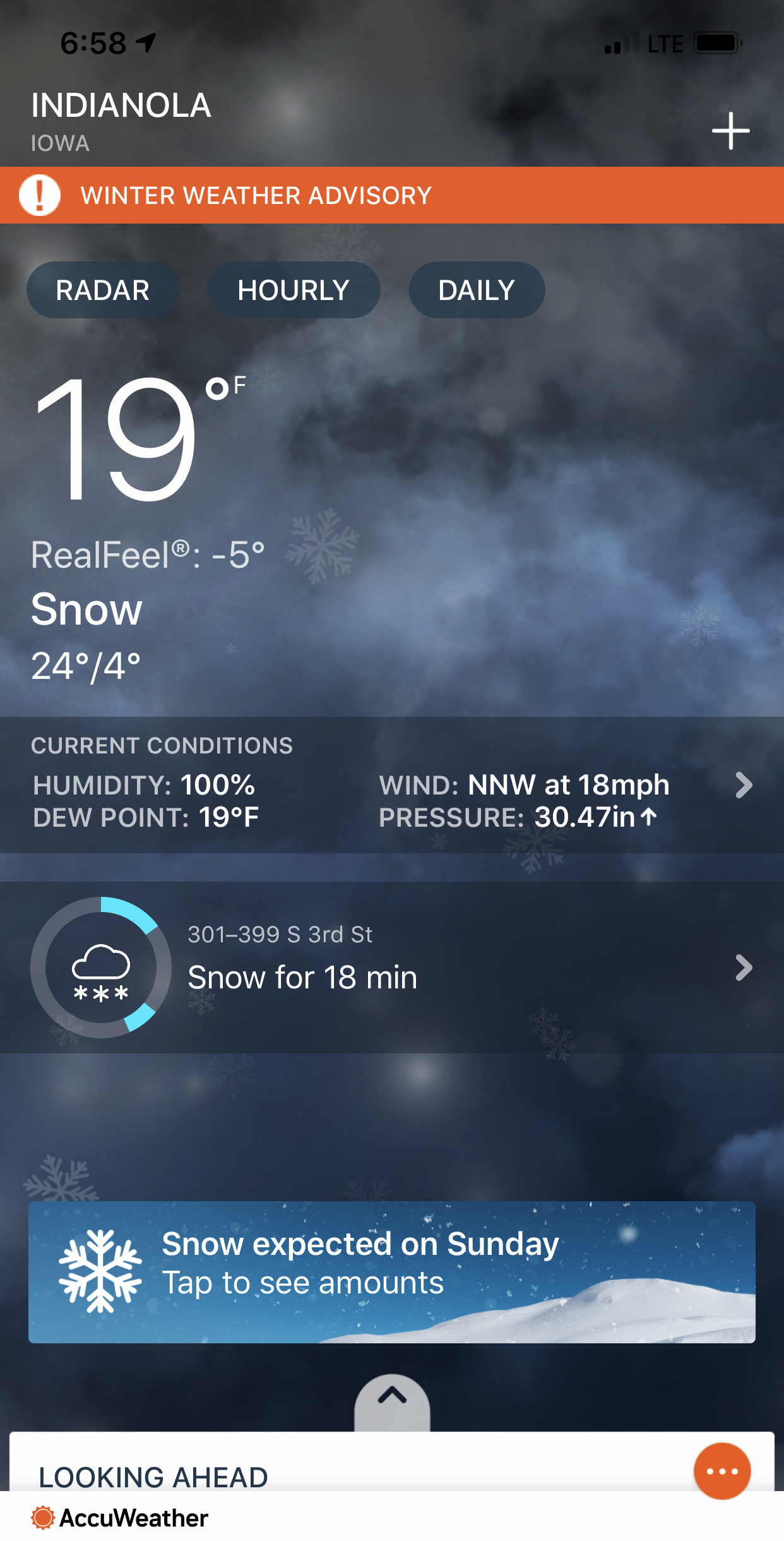Switch to the Hourly forecast
The image size is (784, 1541).
(x=294, y=291)
